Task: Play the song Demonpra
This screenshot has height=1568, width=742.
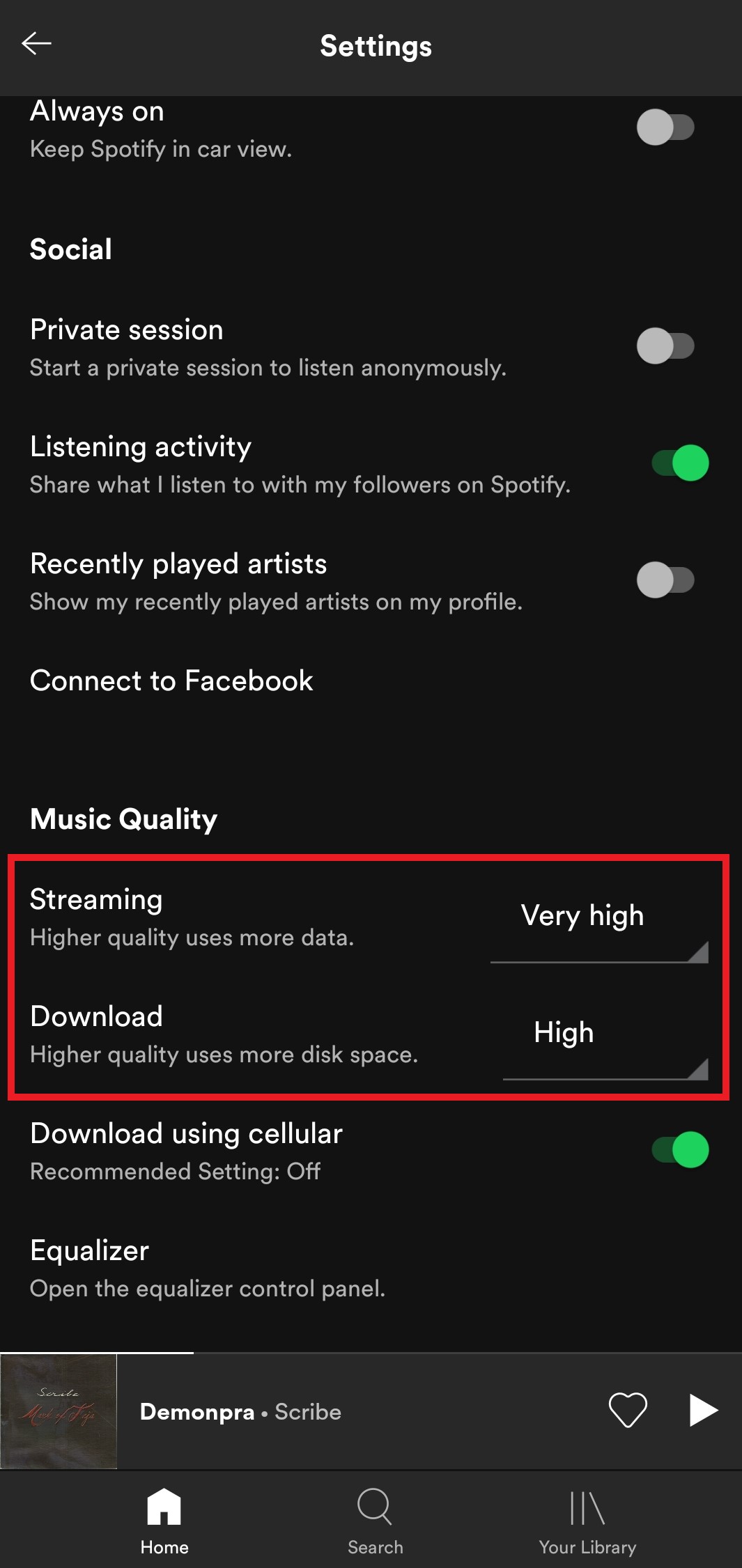Action: [703, 1410]
